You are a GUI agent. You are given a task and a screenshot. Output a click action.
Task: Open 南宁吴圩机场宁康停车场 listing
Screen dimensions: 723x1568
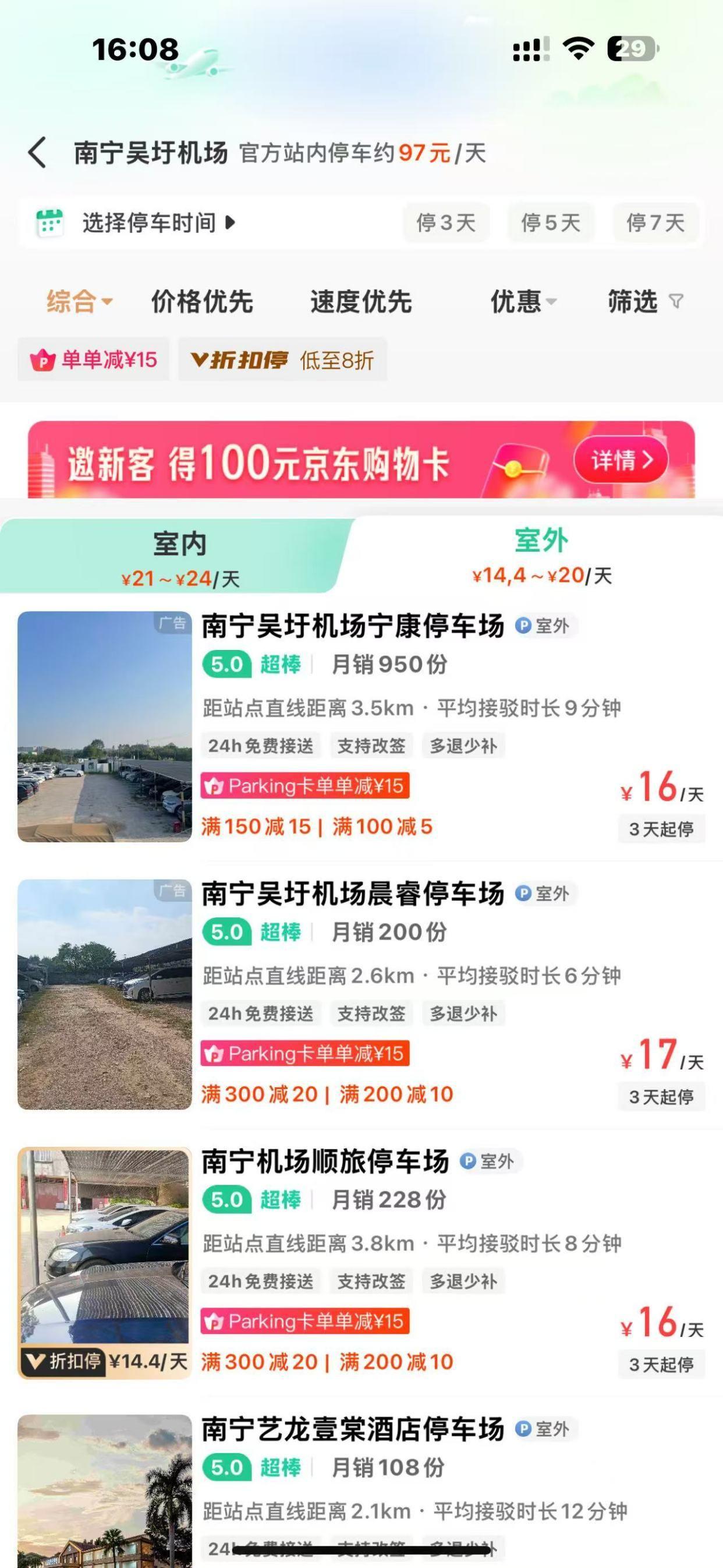(x=353, y=626)
